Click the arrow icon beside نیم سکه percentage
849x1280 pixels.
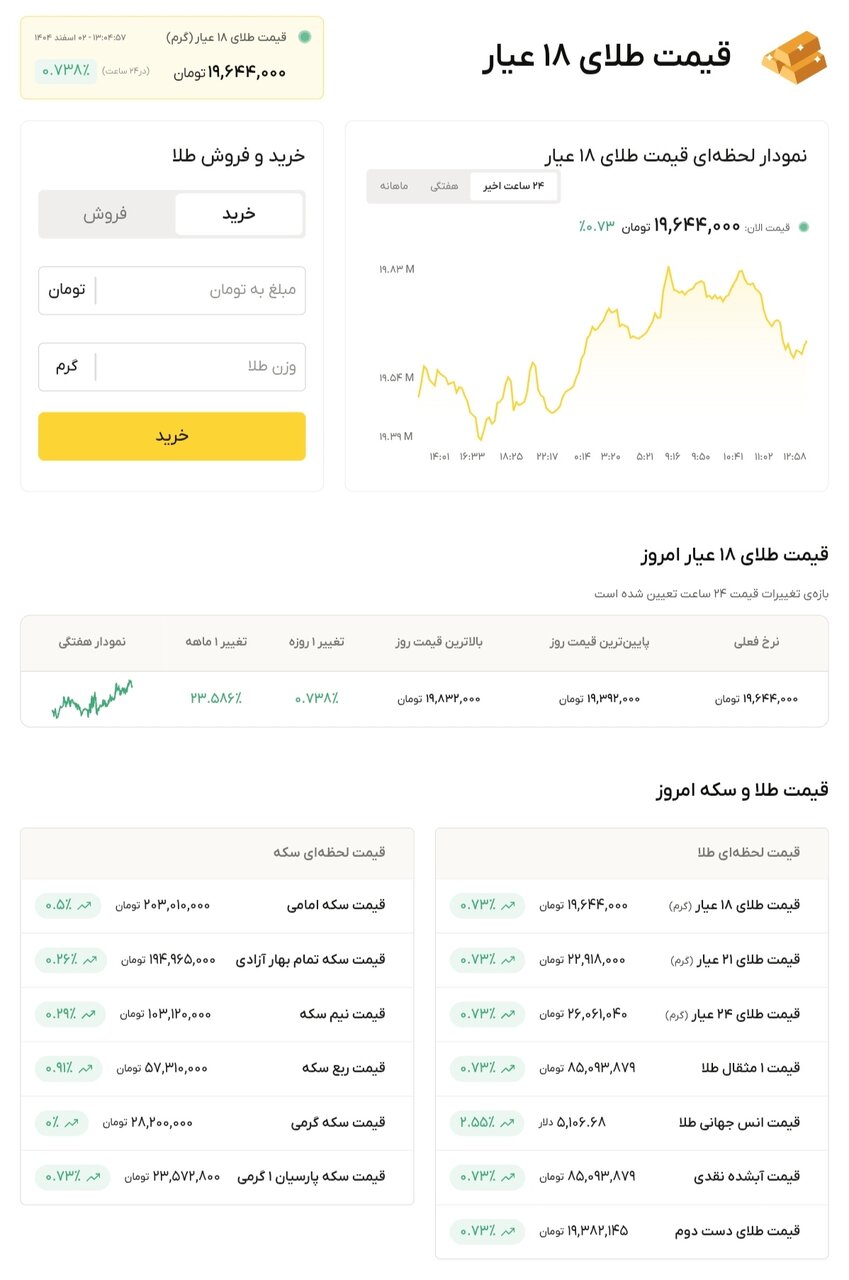[x=89, y=1014]
